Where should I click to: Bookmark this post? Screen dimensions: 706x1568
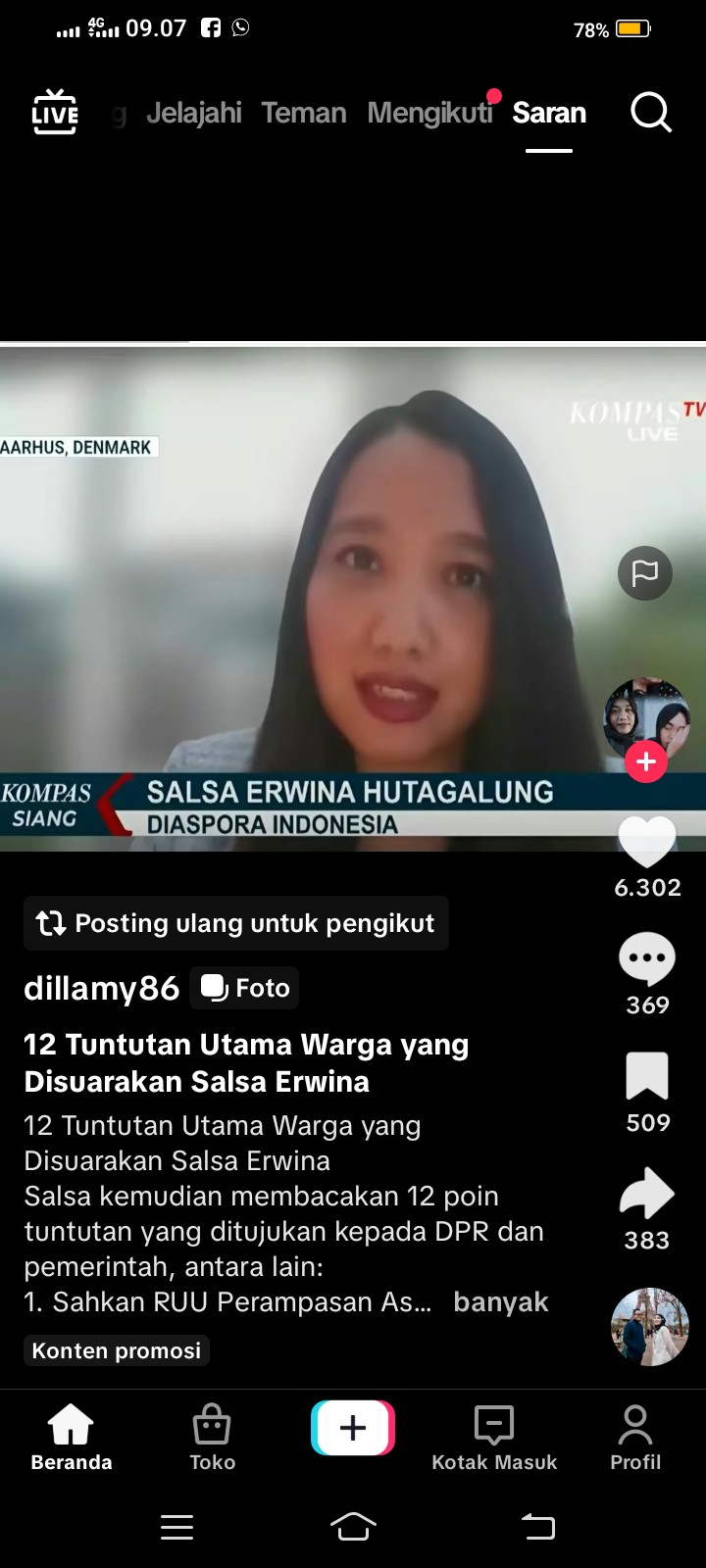click(x=647, y=1077)
